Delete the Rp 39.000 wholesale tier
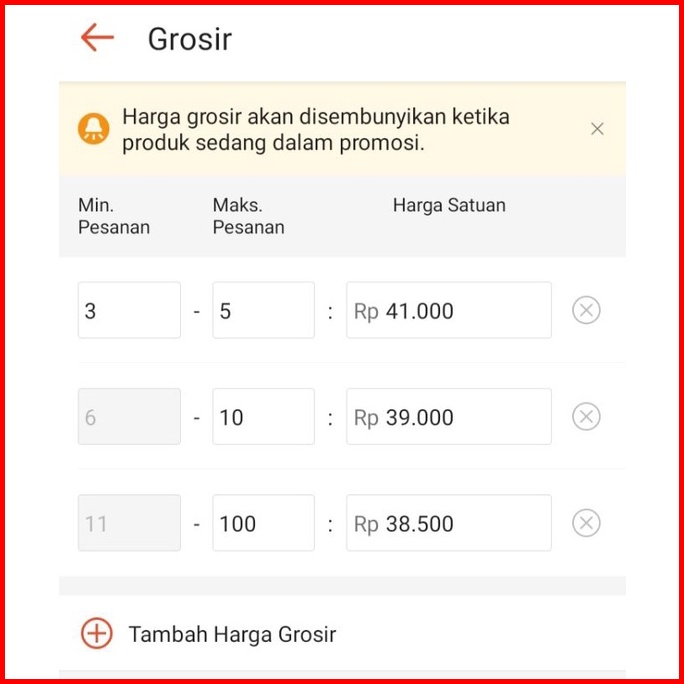684x684 pixels. pyautogui.click(x=586, y=417)
